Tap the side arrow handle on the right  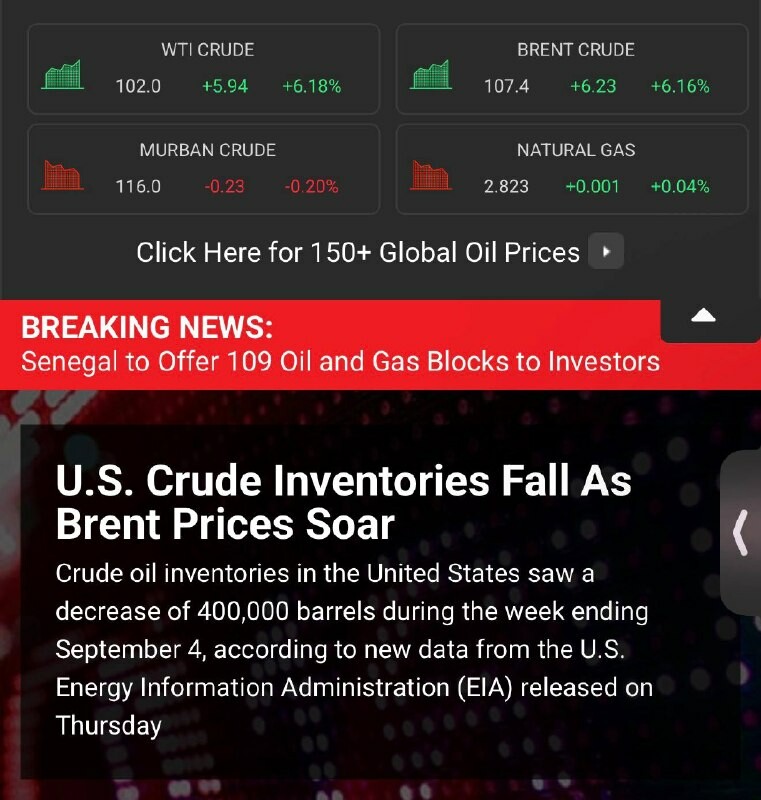pyautogui.click(x=741, y=532)
